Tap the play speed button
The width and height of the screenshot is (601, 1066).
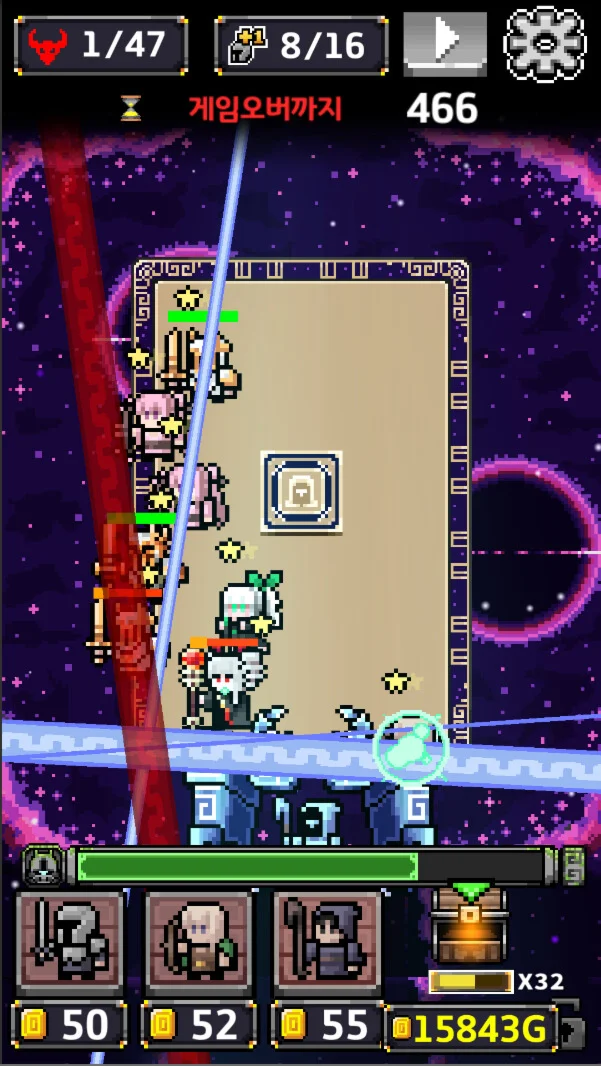point(445,43)
